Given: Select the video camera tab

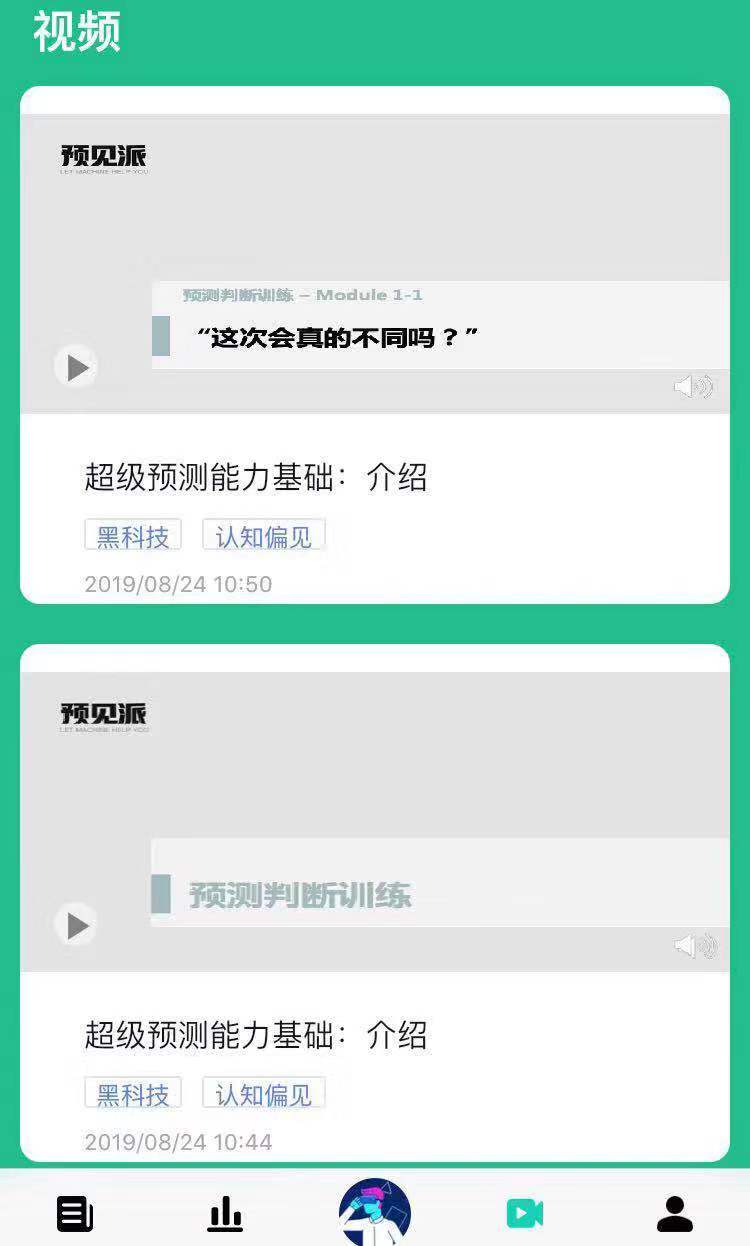Looking at the screenshot, I should (525, 1214).
